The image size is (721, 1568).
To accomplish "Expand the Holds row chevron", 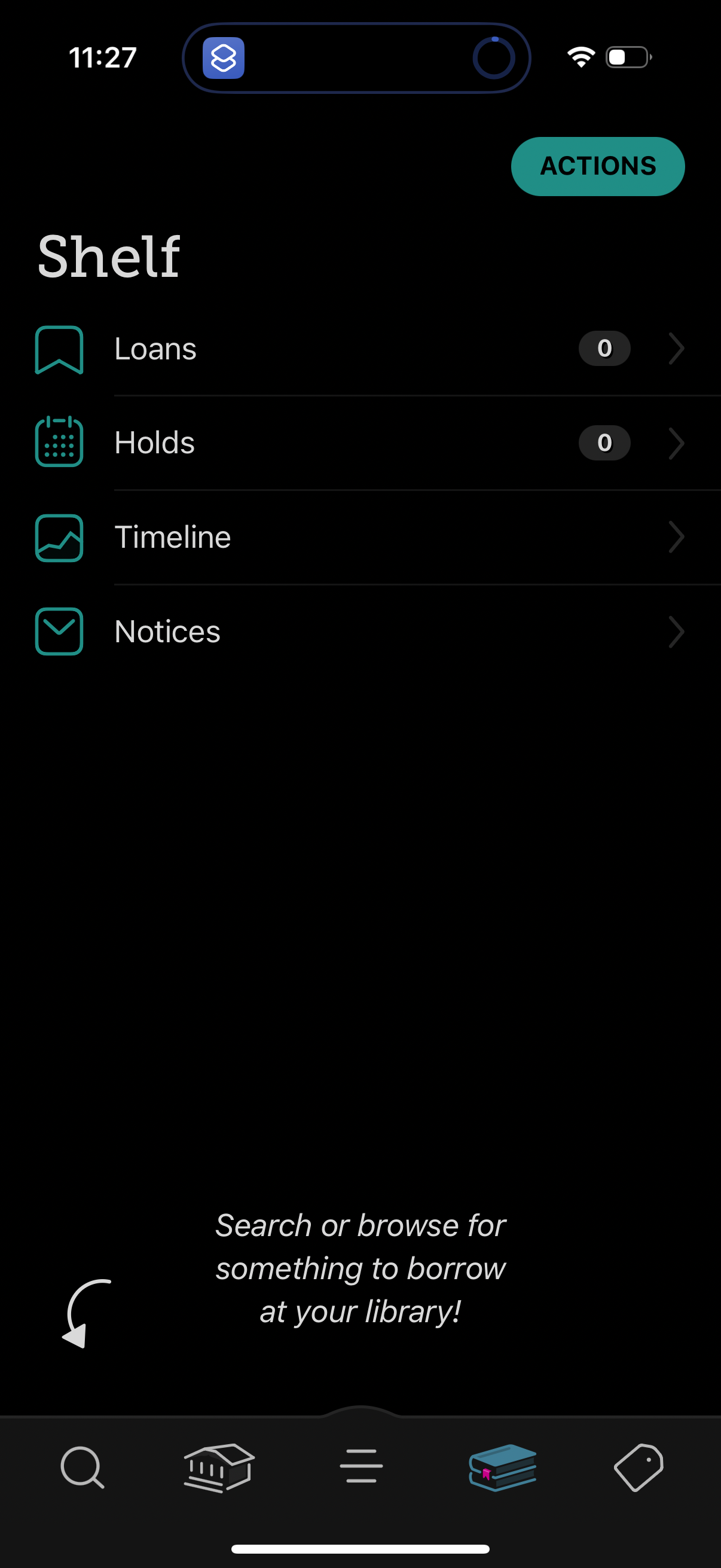I will [677, 443].
